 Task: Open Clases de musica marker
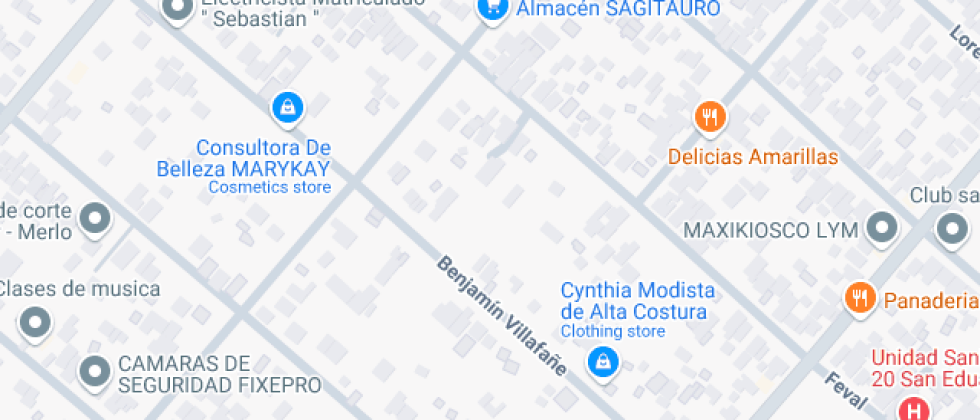[36, 323]
